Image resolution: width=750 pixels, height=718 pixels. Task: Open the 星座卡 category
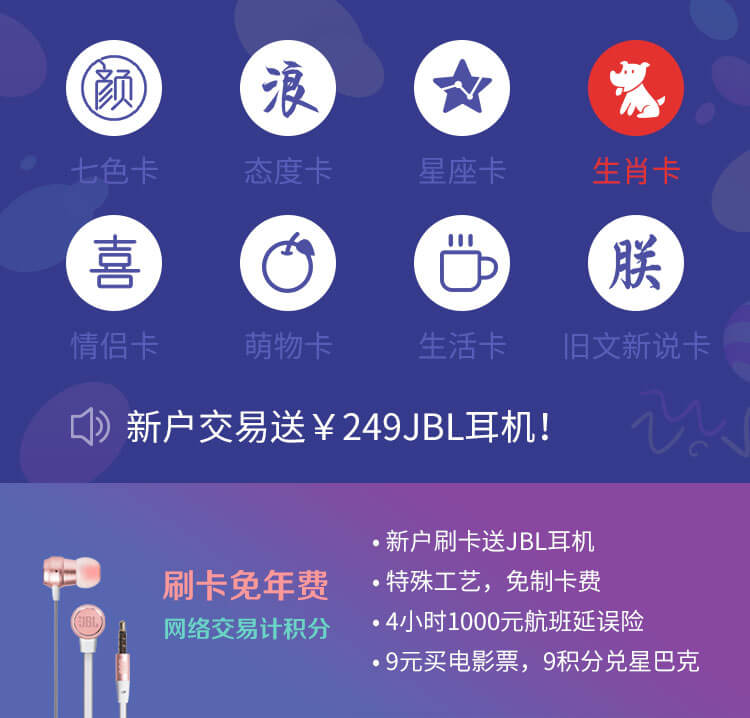point(462,88)
